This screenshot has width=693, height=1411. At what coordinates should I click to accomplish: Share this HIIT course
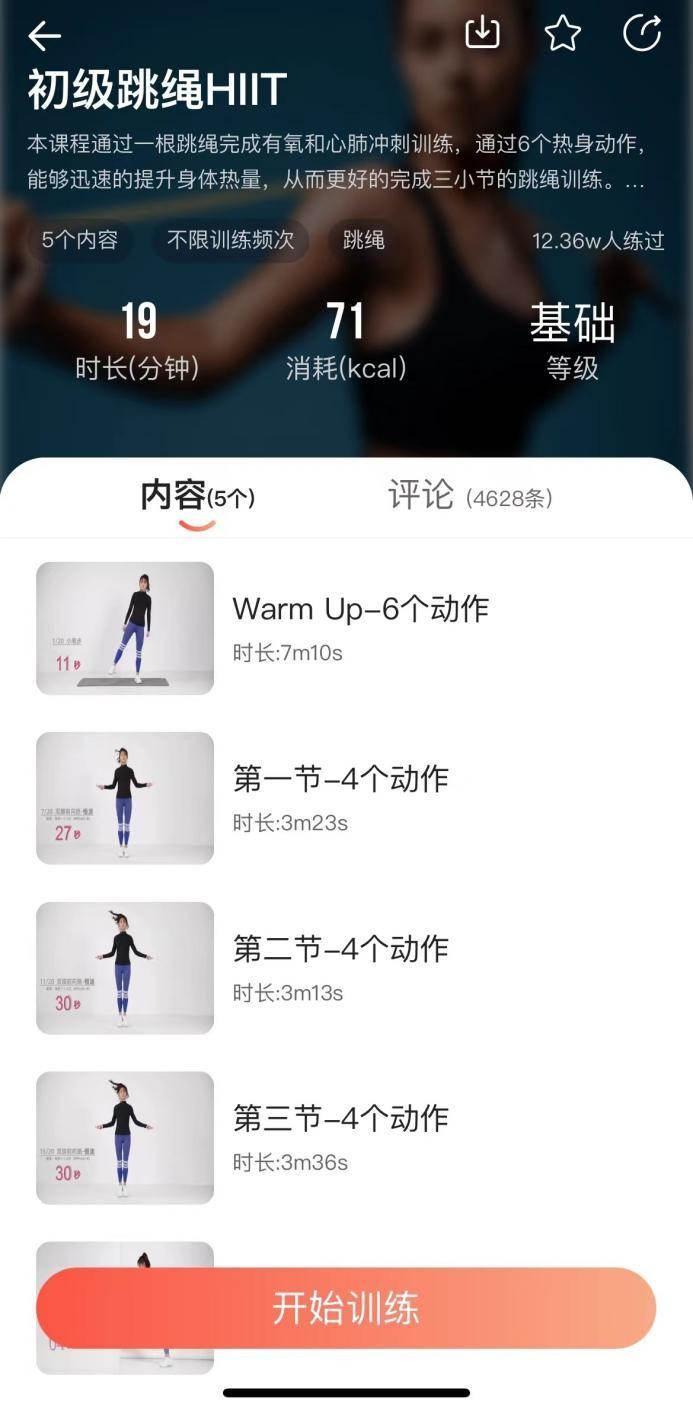pos(642,33)
